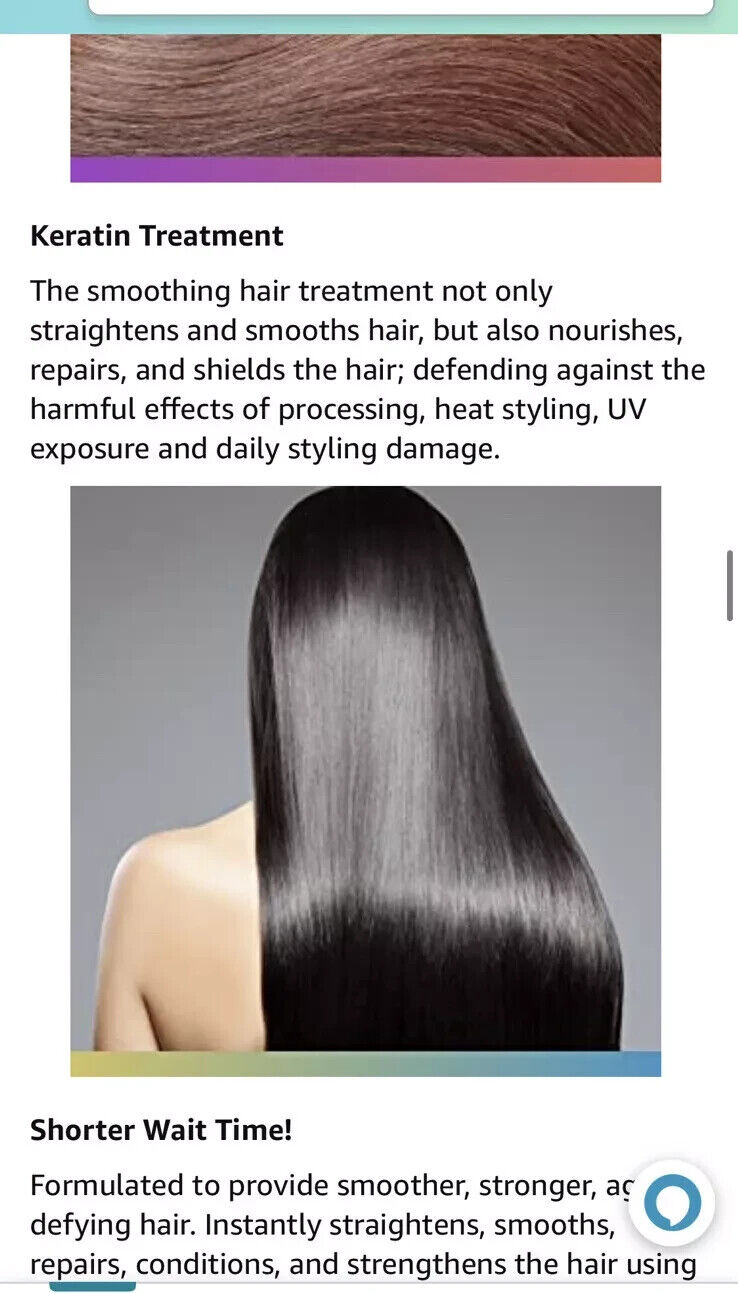Tap the search box at the top
This screenshot has height=1293, width=738.
[401, 6]
